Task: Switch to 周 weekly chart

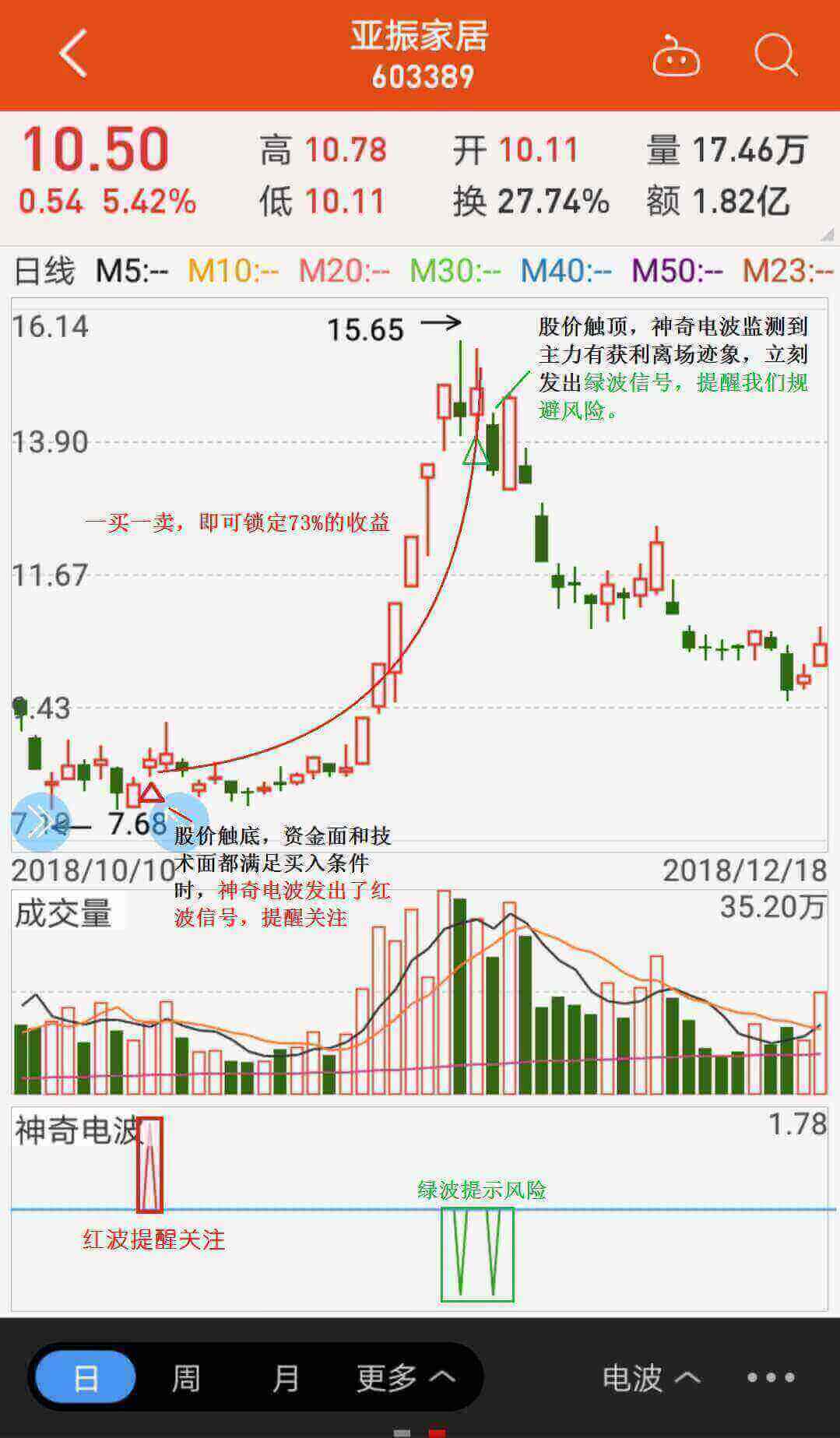Action: tap(186, 1377)
